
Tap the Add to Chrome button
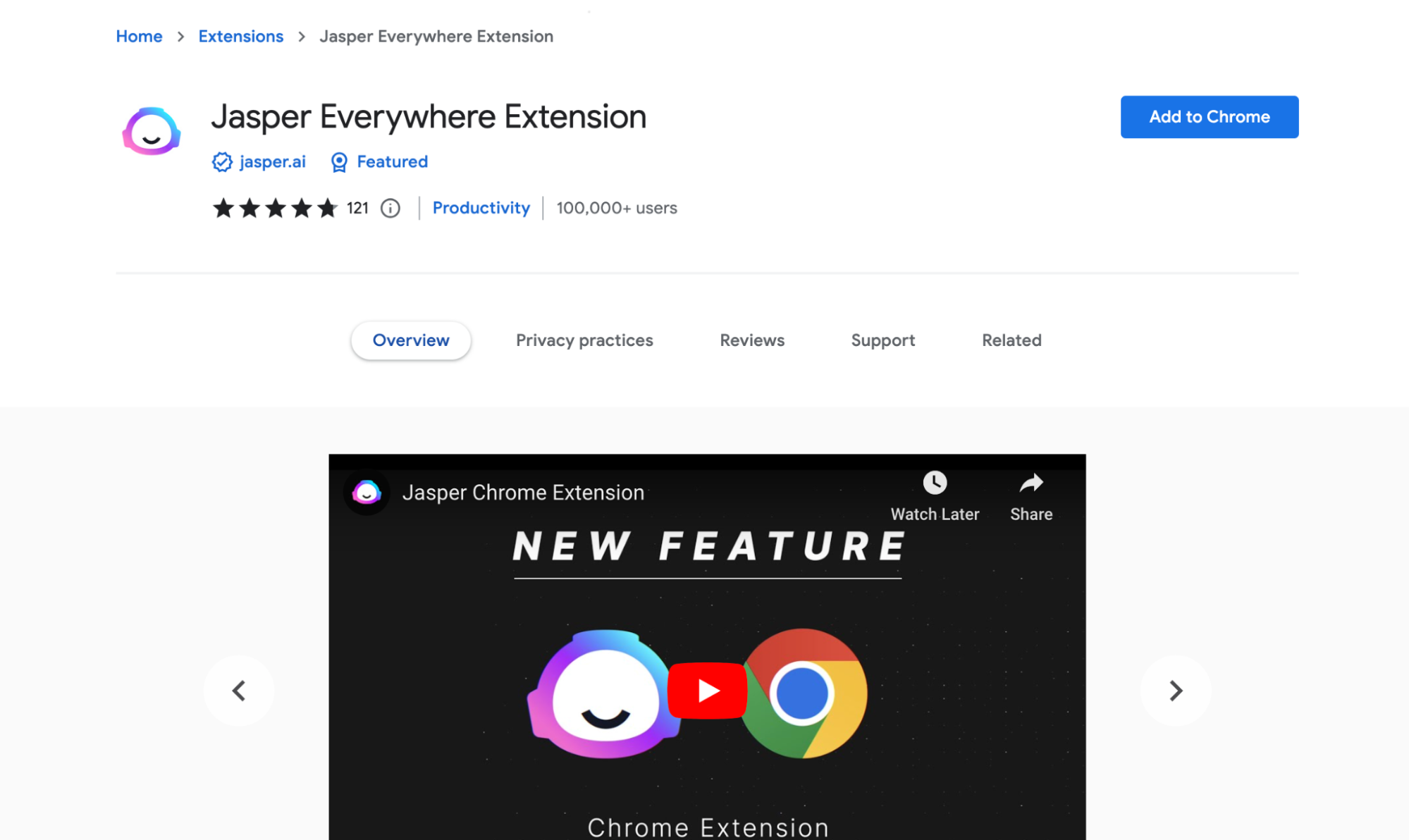[x=1209, y=117]
